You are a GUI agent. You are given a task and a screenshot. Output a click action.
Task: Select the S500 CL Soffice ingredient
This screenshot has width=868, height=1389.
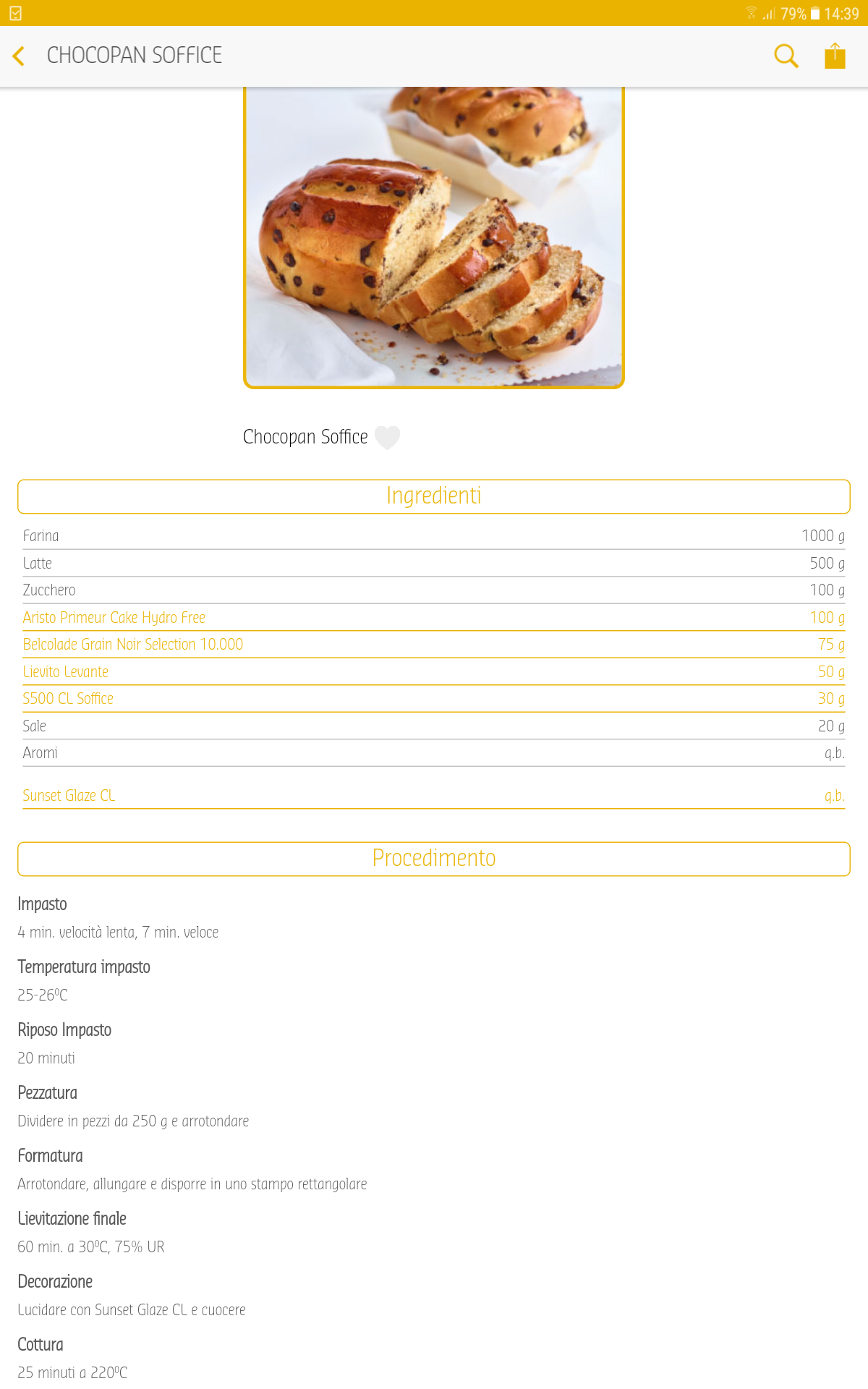pyautogui.click(x=68, y=699)
